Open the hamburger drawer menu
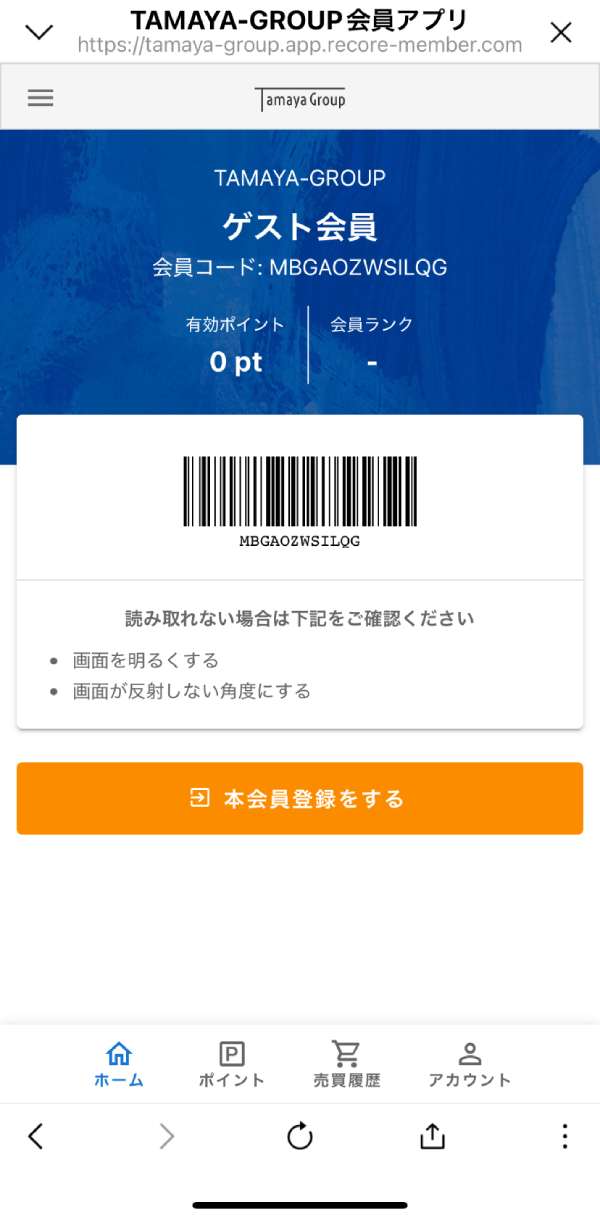 click(x=40, y=98)
